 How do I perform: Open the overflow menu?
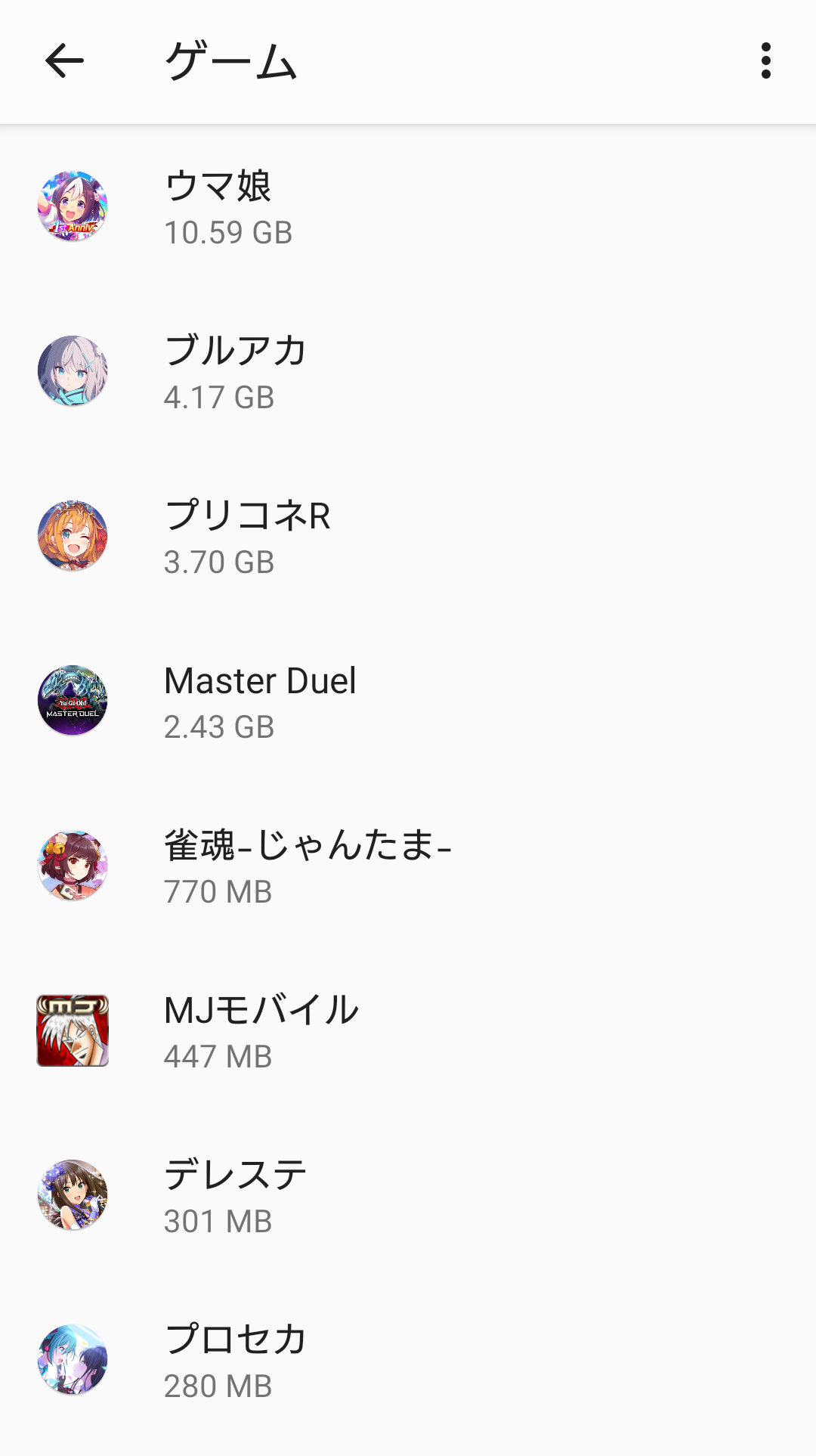[765, 61]
